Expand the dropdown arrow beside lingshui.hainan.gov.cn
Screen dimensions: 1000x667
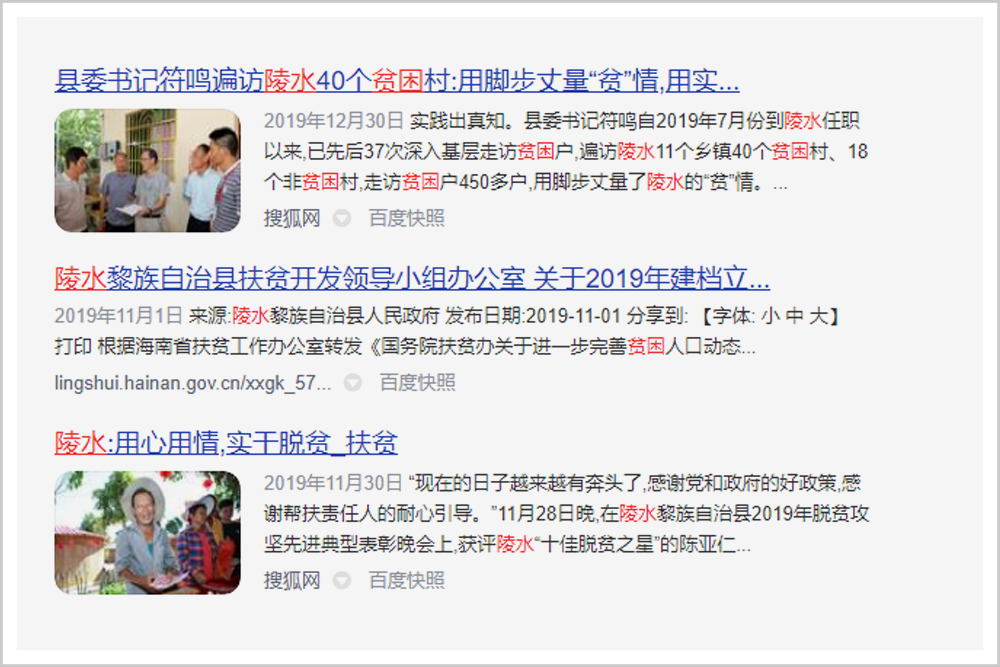(352, 382)
